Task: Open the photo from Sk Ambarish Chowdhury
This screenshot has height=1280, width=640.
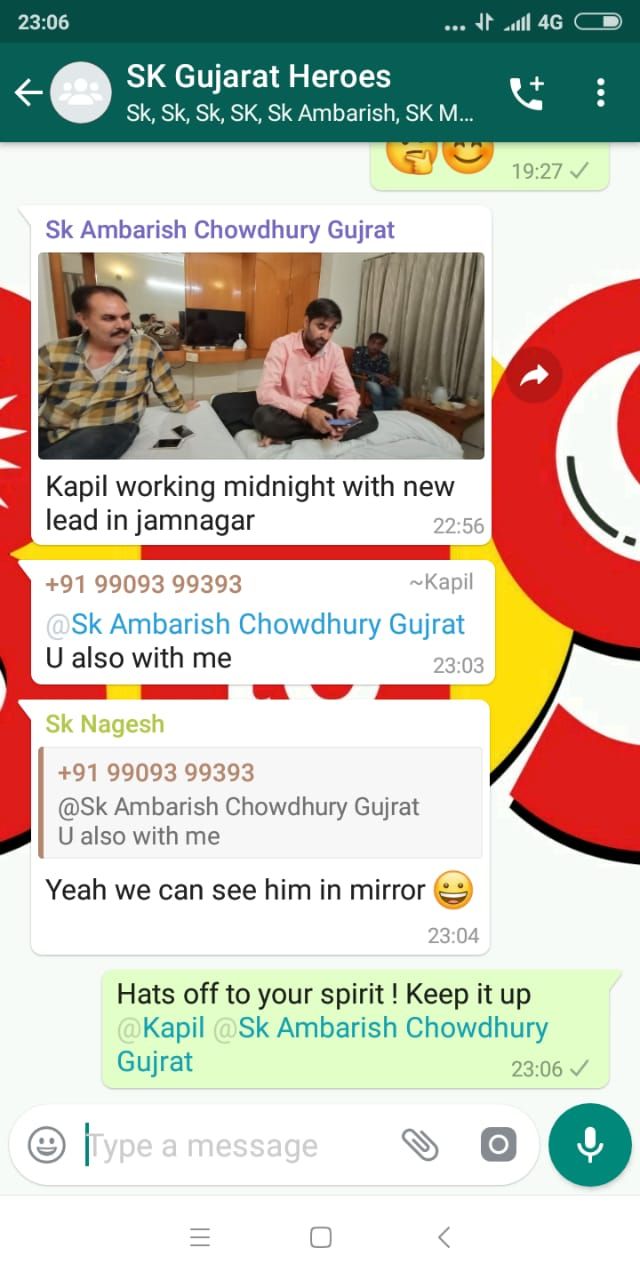Action: (261, 355)
